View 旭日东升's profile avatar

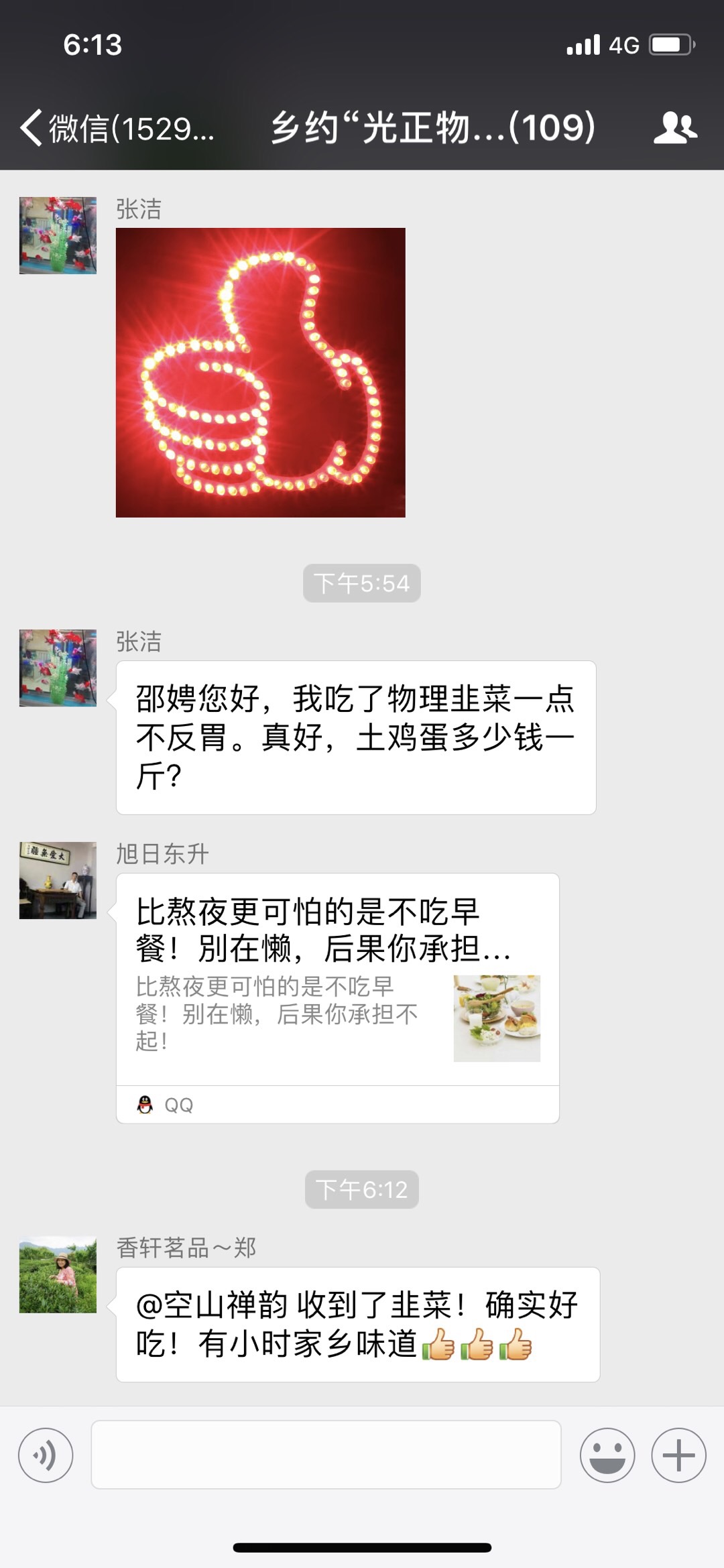pos(58,880)
